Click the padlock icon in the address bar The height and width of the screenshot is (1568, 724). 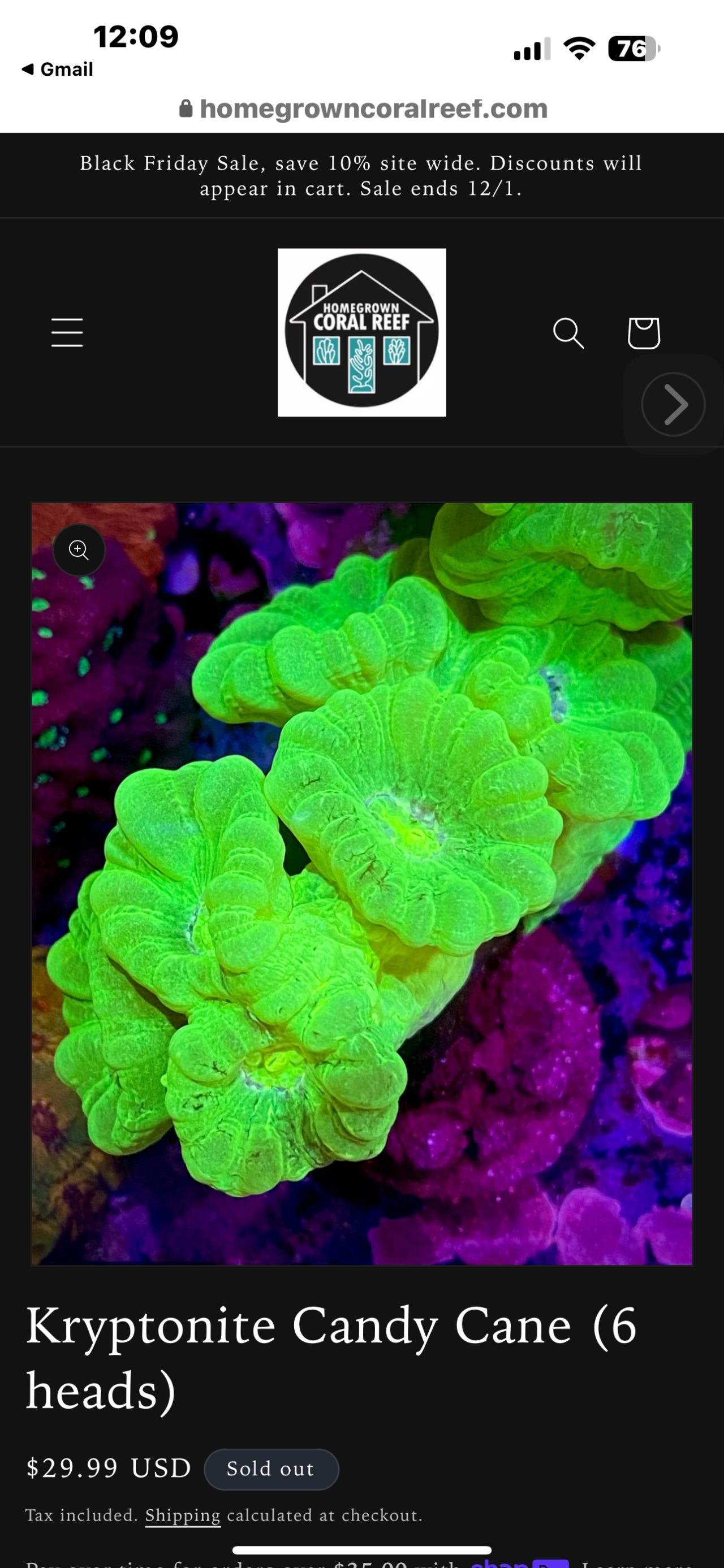187,108
